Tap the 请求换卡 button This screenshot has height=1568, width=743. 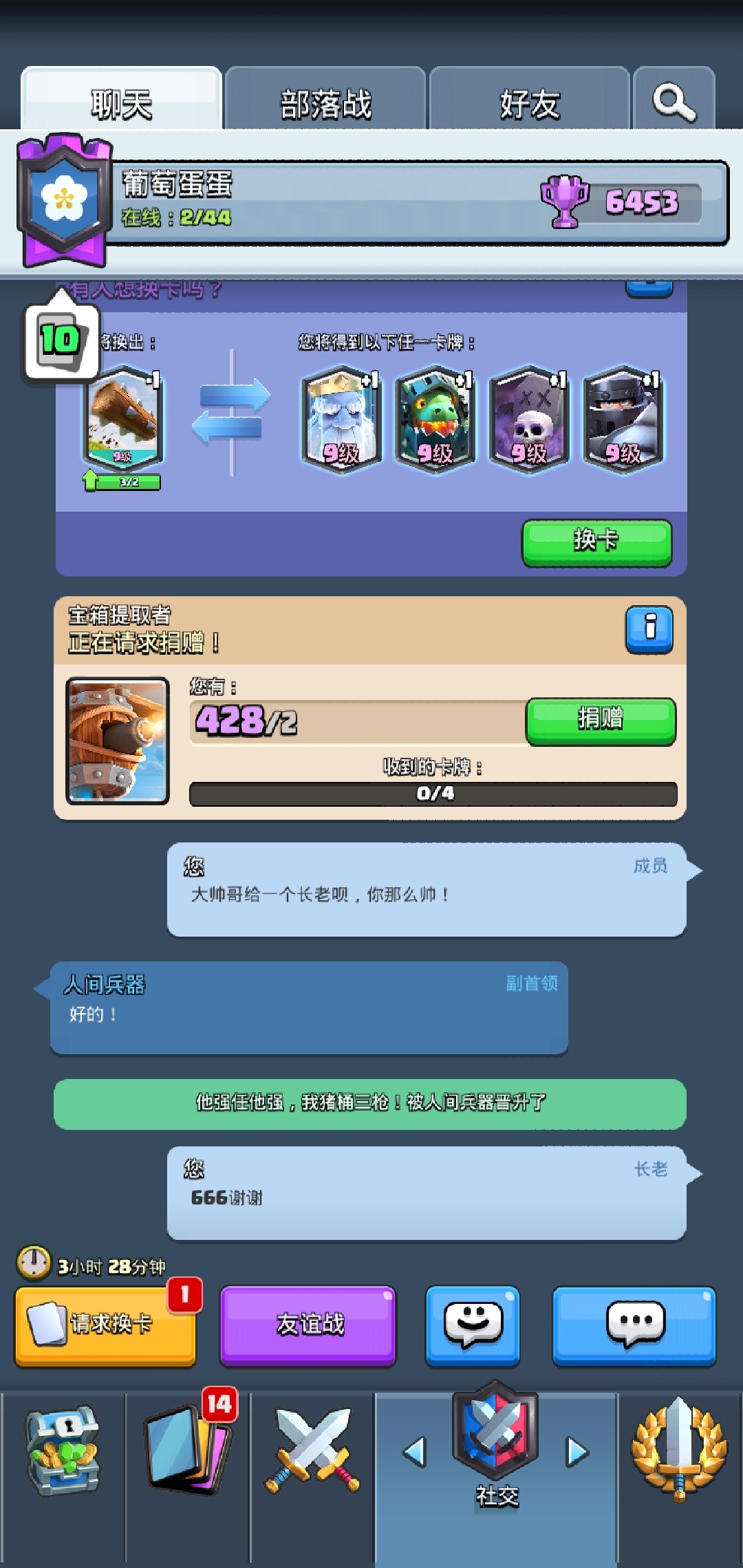coord(106,1325)
